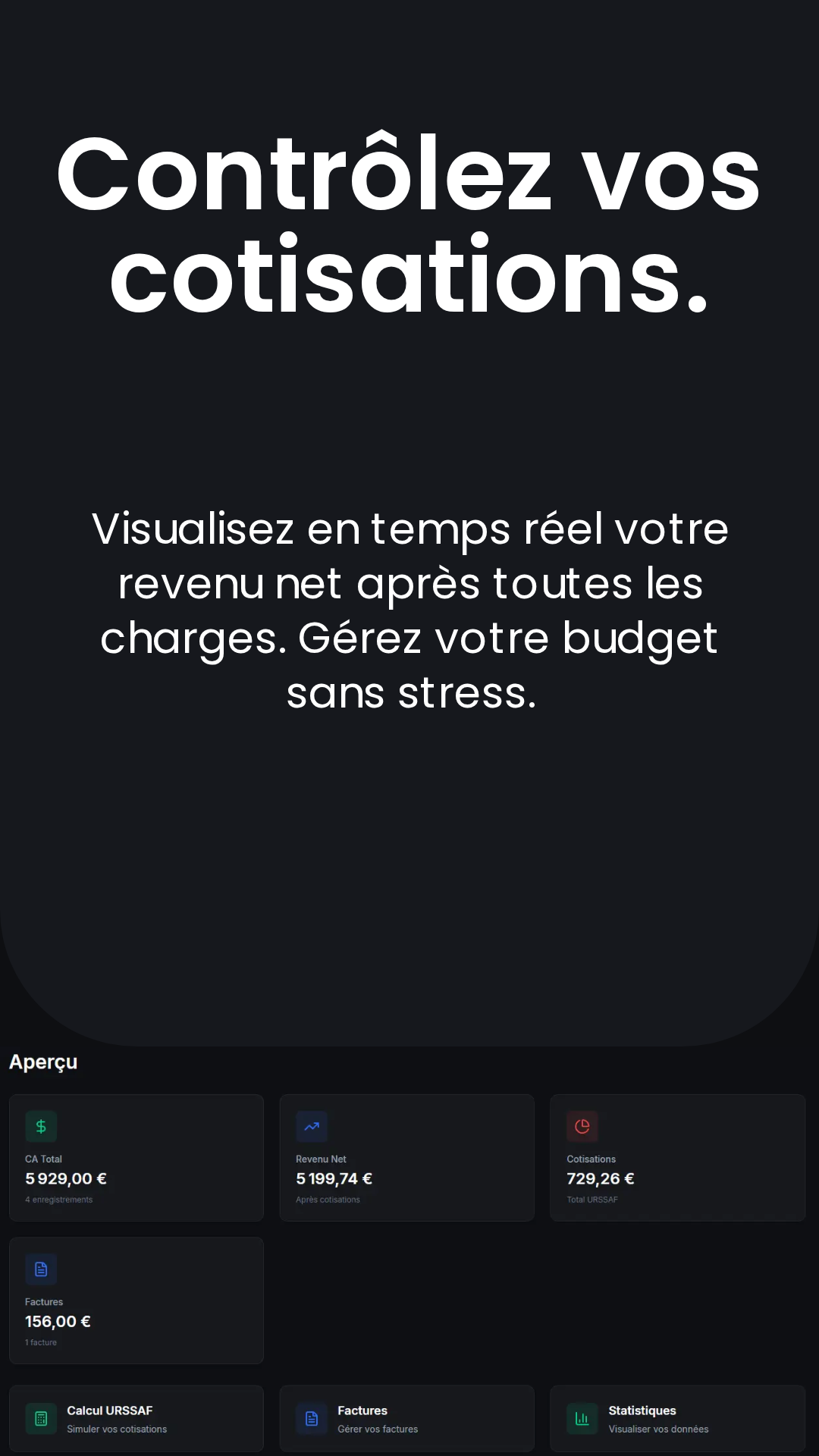Select the document icon on the Factures card
This screenshot has height=1456, width=819.
(41, 1269)
